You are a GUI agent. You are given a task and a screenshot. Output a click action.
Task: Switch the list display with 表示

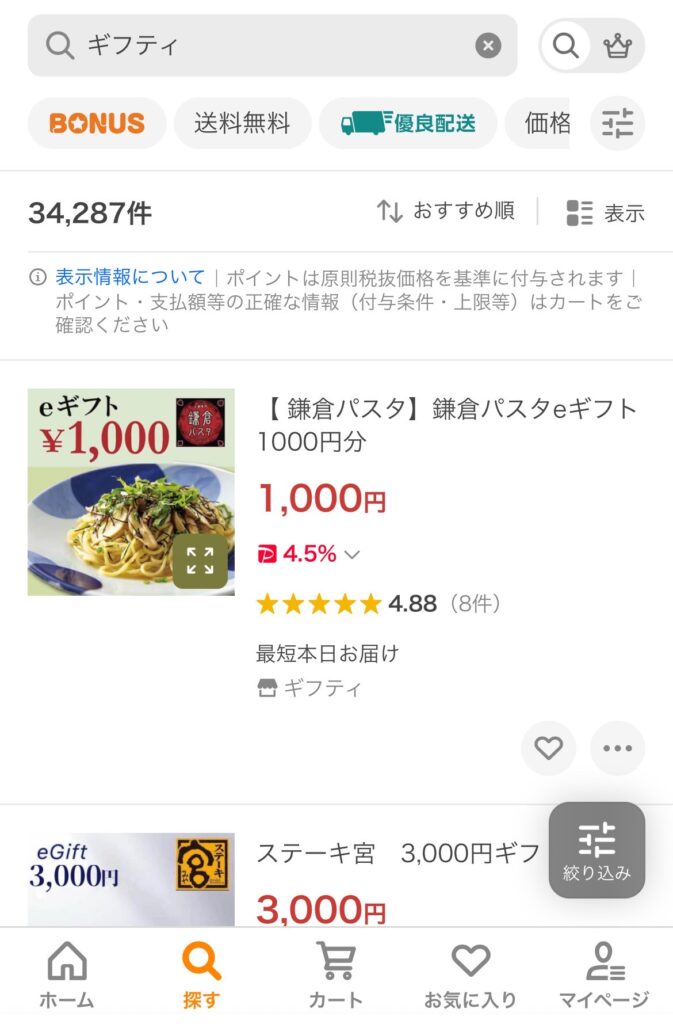605,212
